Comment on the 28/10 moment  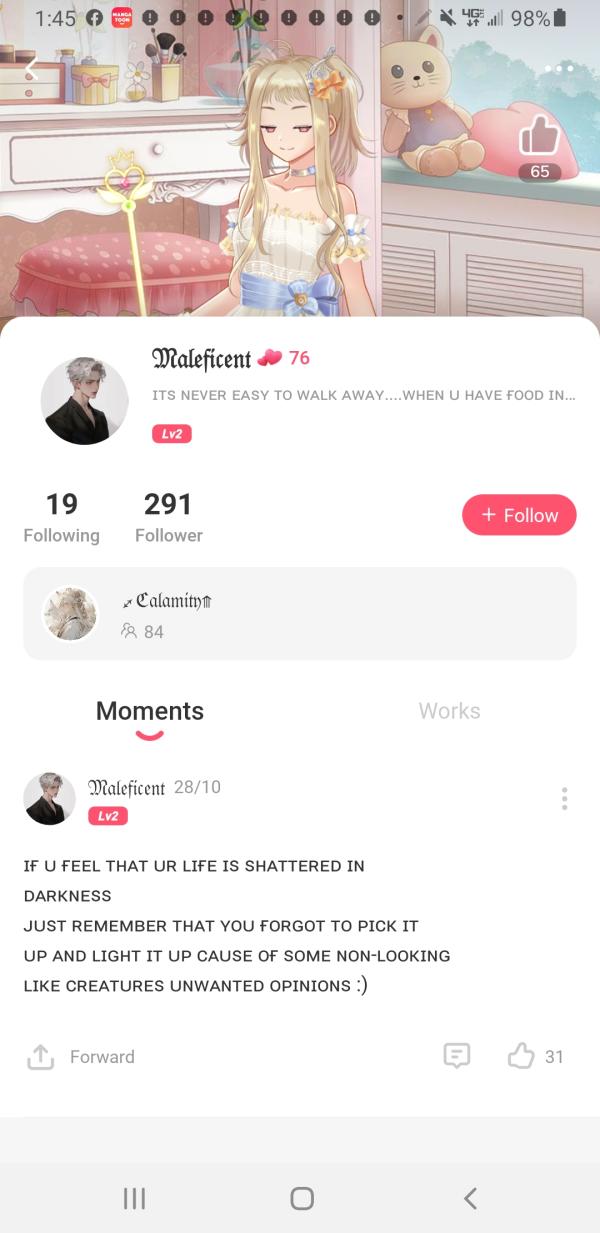coord(456,1056)
